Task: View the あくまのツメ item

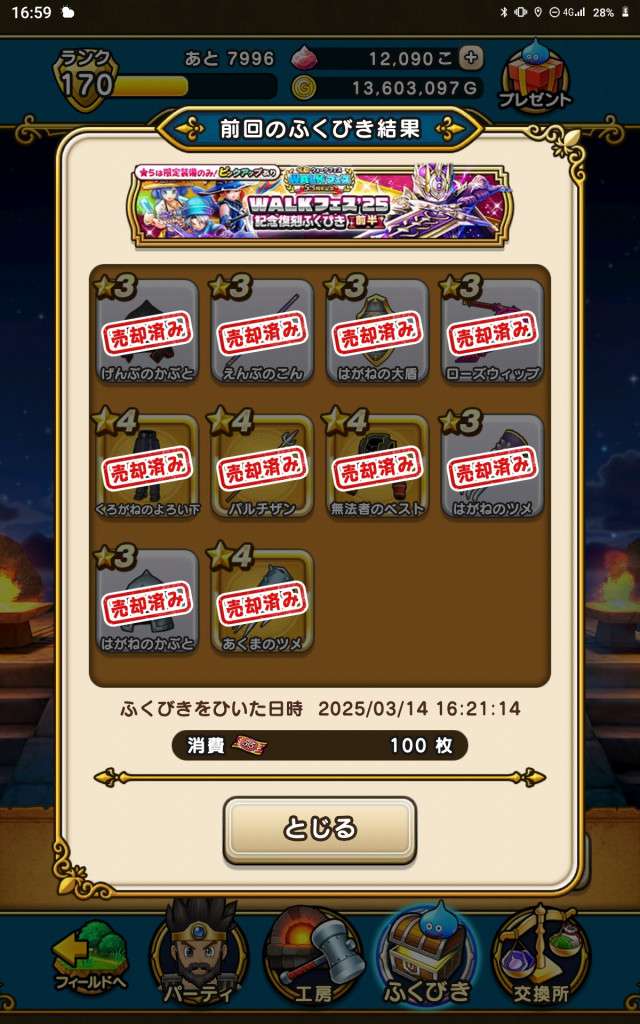Action: pyautogui.click(x=262, y=600)
